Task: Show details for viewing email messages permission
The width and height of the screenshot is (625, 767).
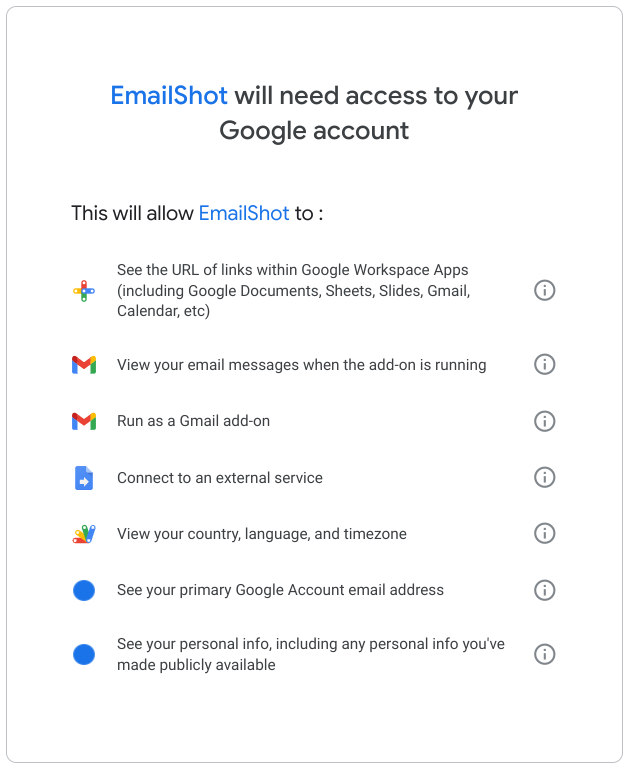Action: click(x=544, y=364)
